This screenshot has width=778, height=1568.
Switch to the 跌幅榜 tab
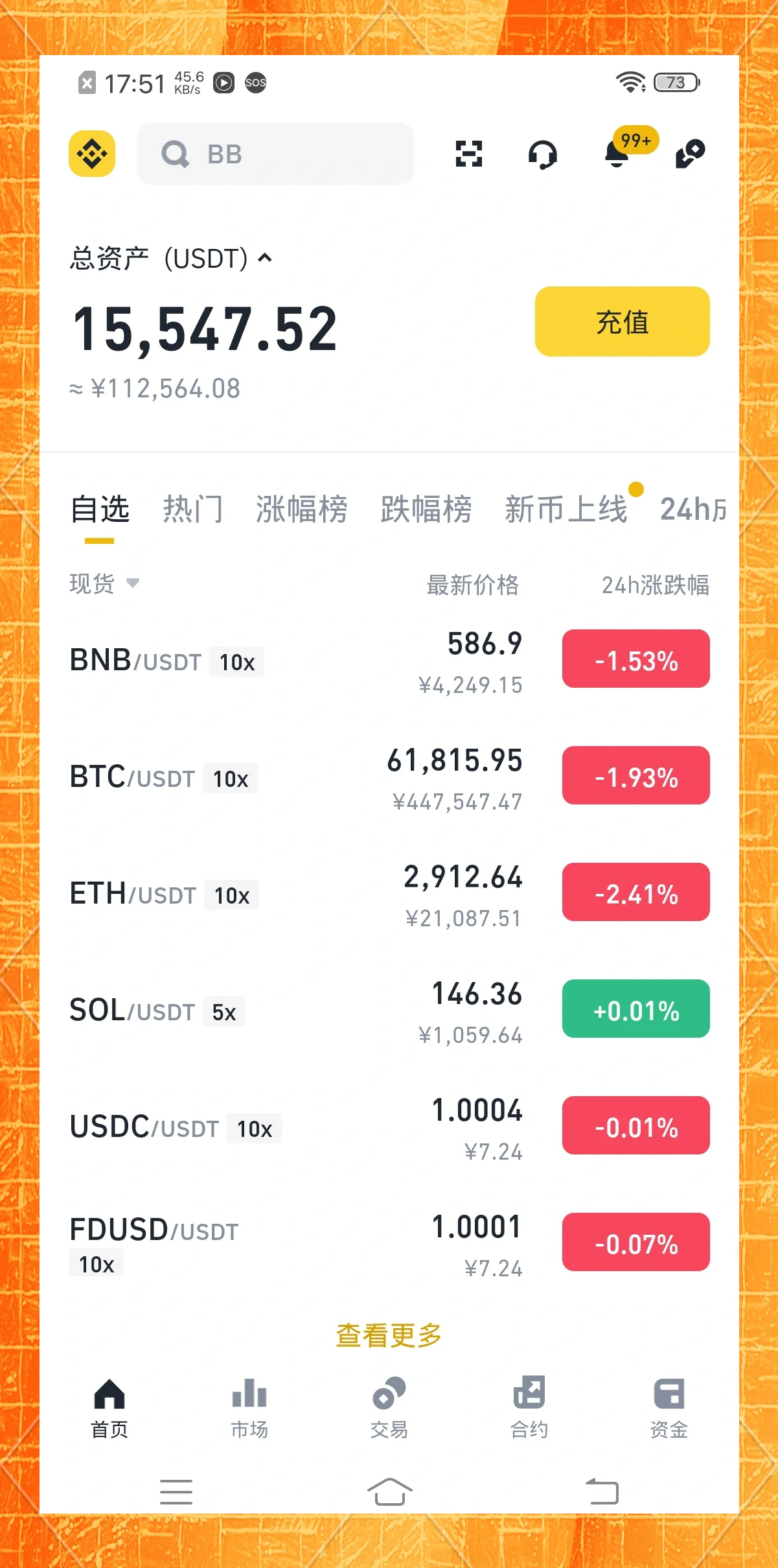click(x=424, y=508)
